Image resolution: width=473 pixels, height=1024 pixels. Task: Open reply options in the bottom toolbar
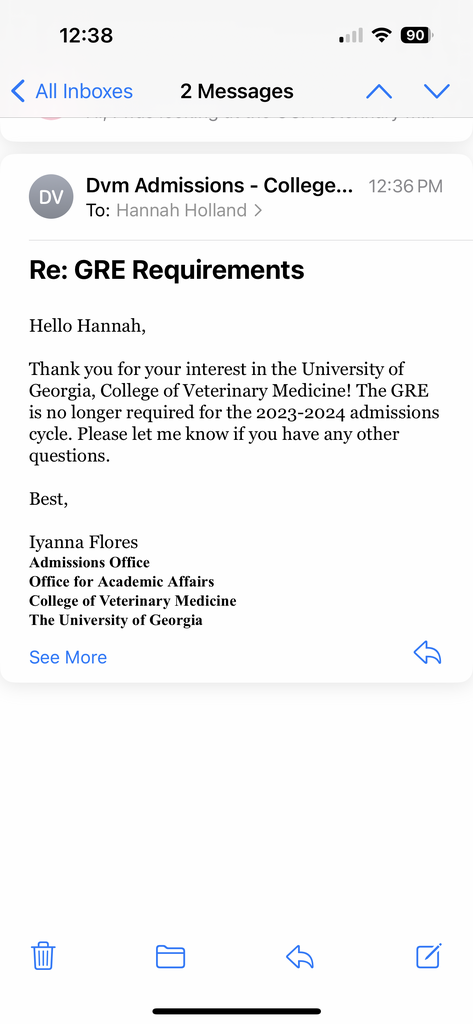point(300,957)
